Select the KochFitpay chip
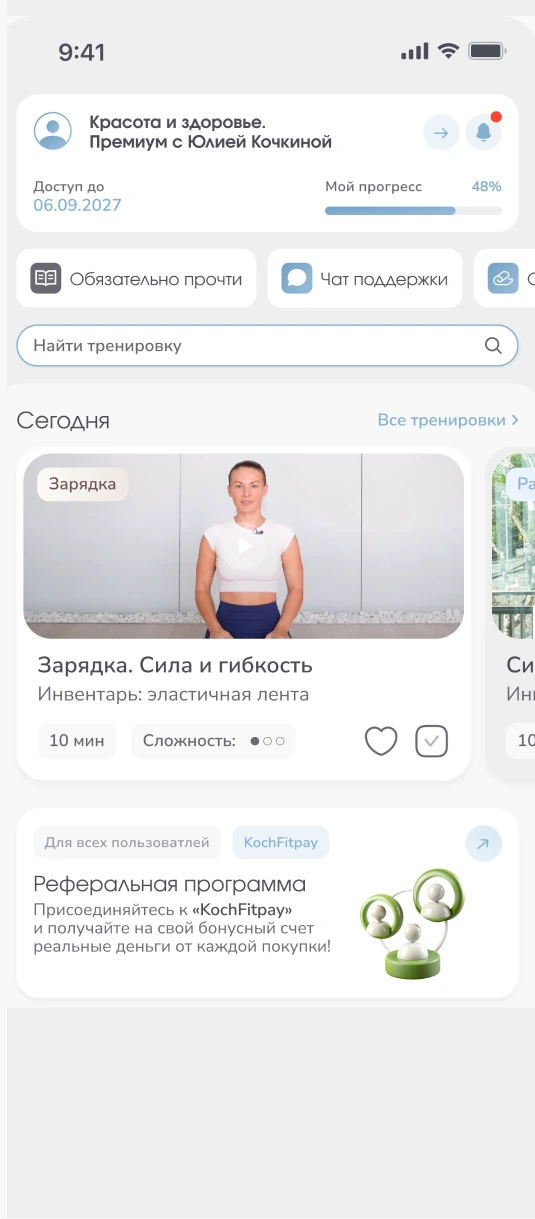Image resolution: width=535 pixels, height=1219 pixels. click(x=280, y=843)
